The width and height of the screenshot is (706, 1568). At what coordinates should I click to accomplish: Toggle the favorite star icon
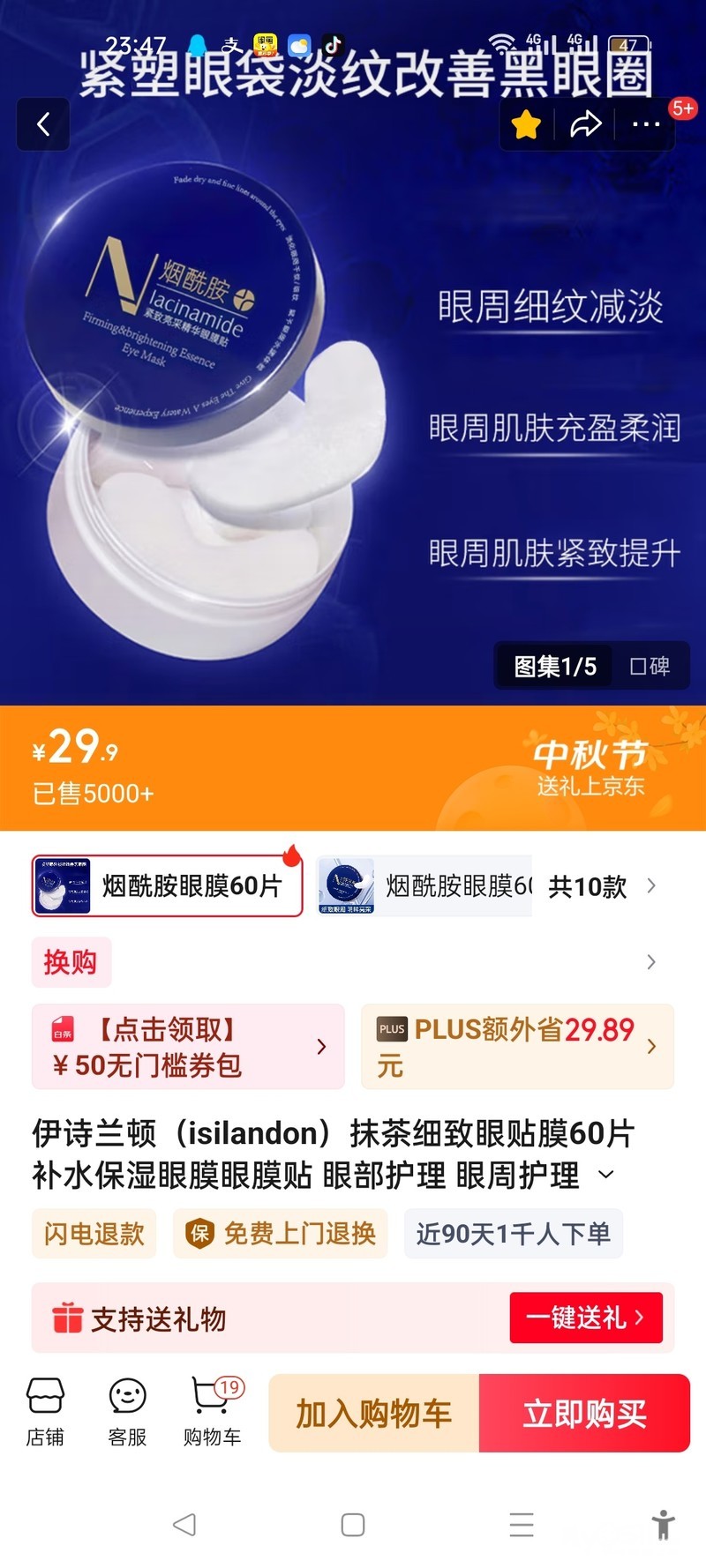526,125
